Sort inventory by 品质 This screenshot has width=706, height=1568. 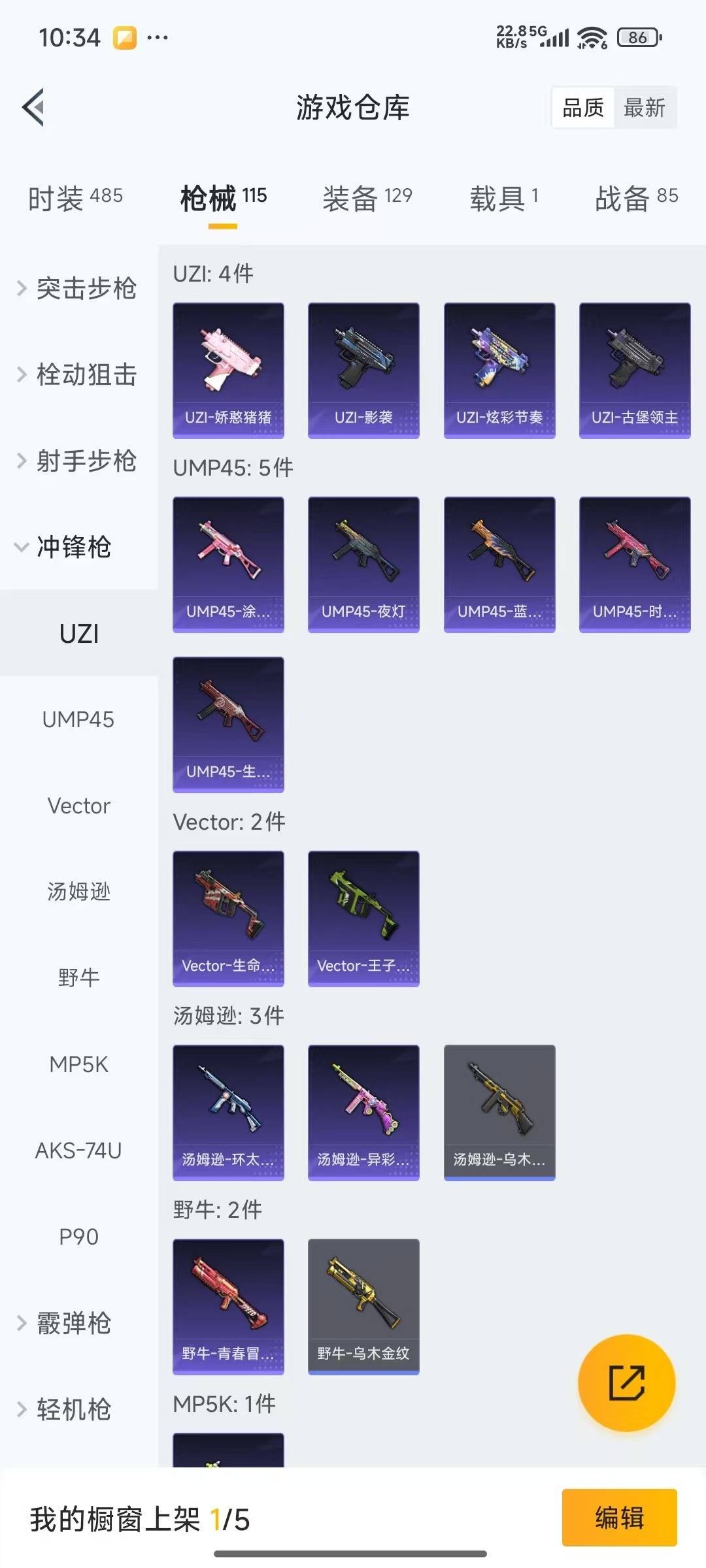point(583,108)
